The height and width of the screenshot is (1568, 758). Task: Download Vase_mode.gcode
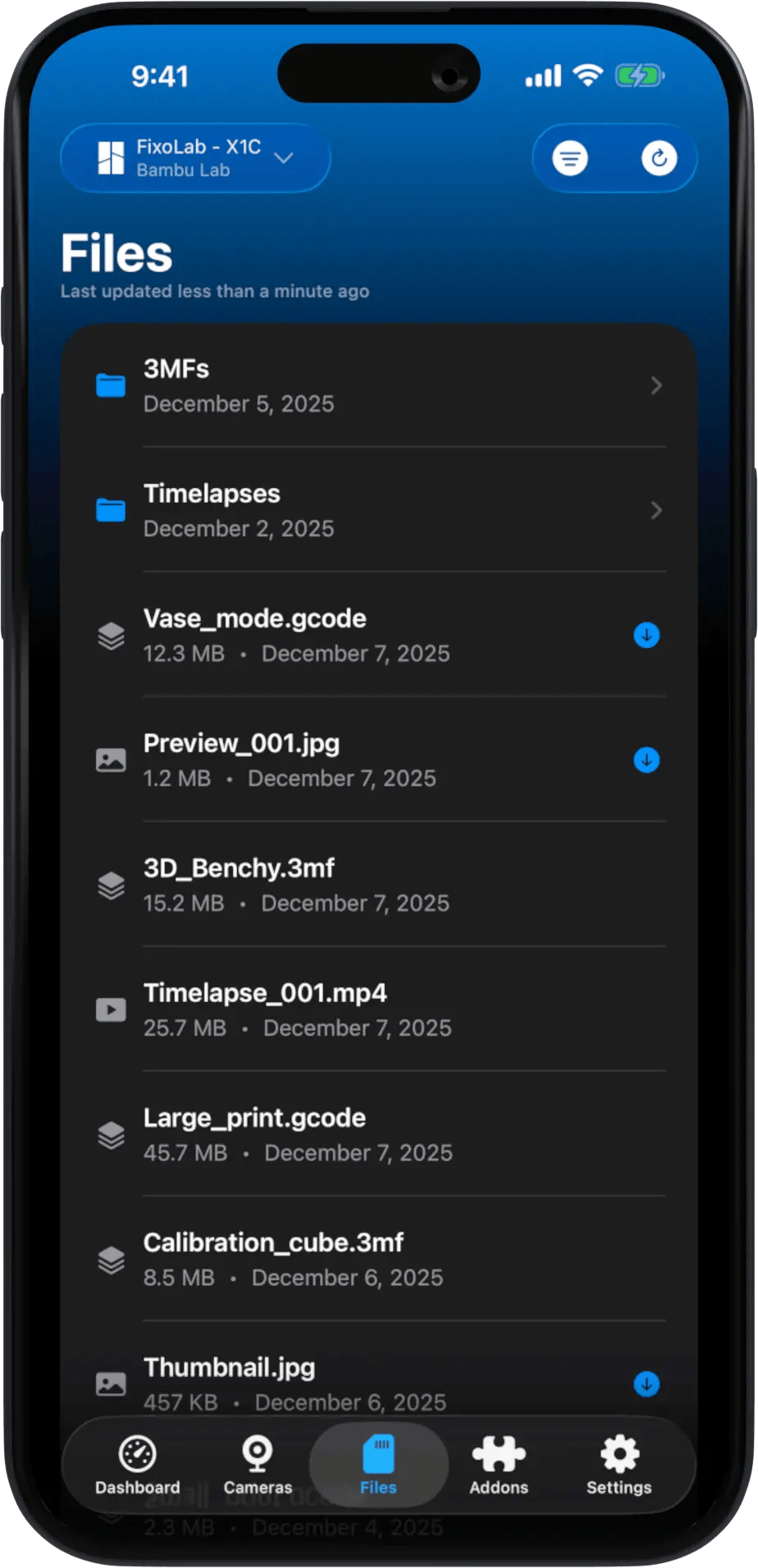(646, 636)
